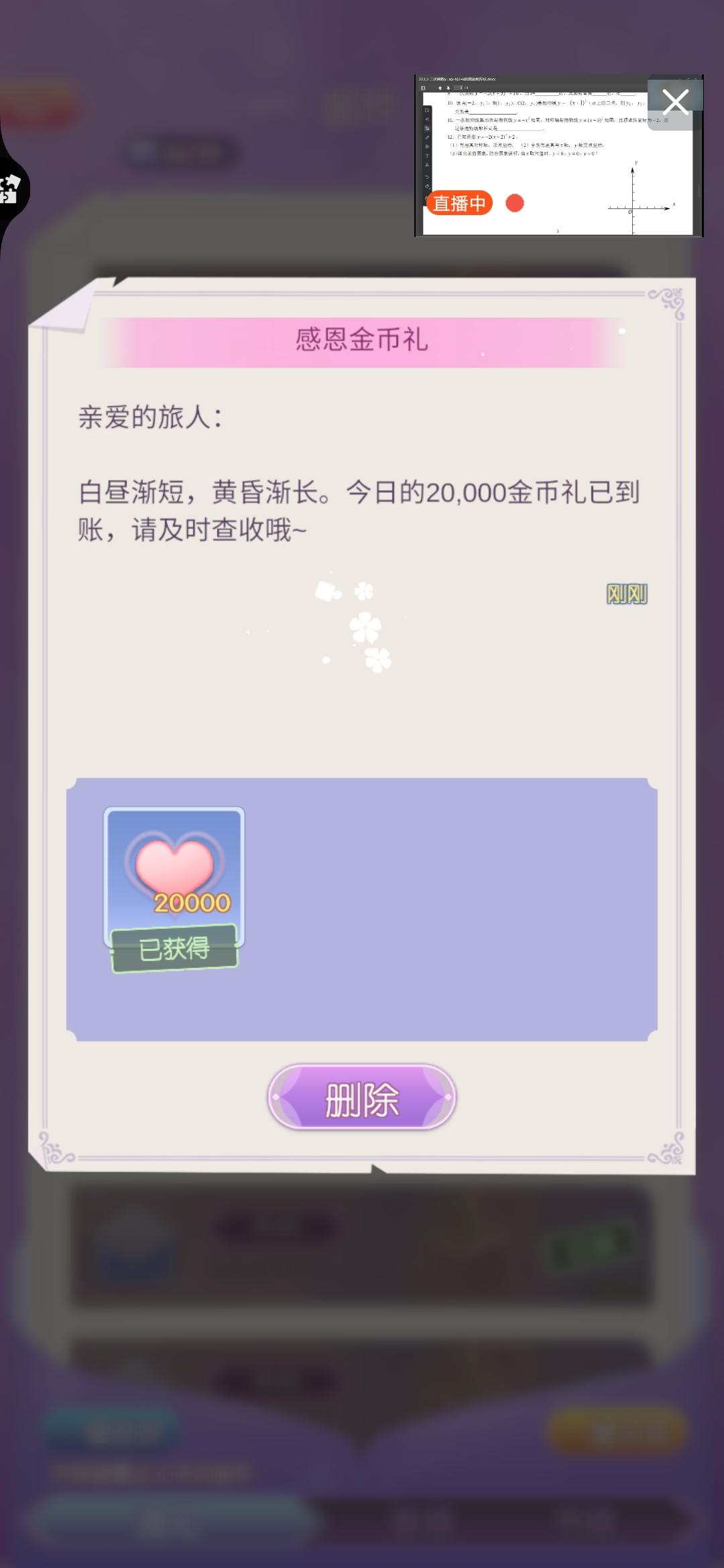Tap the 直播中 live status badge

(460, 202)
